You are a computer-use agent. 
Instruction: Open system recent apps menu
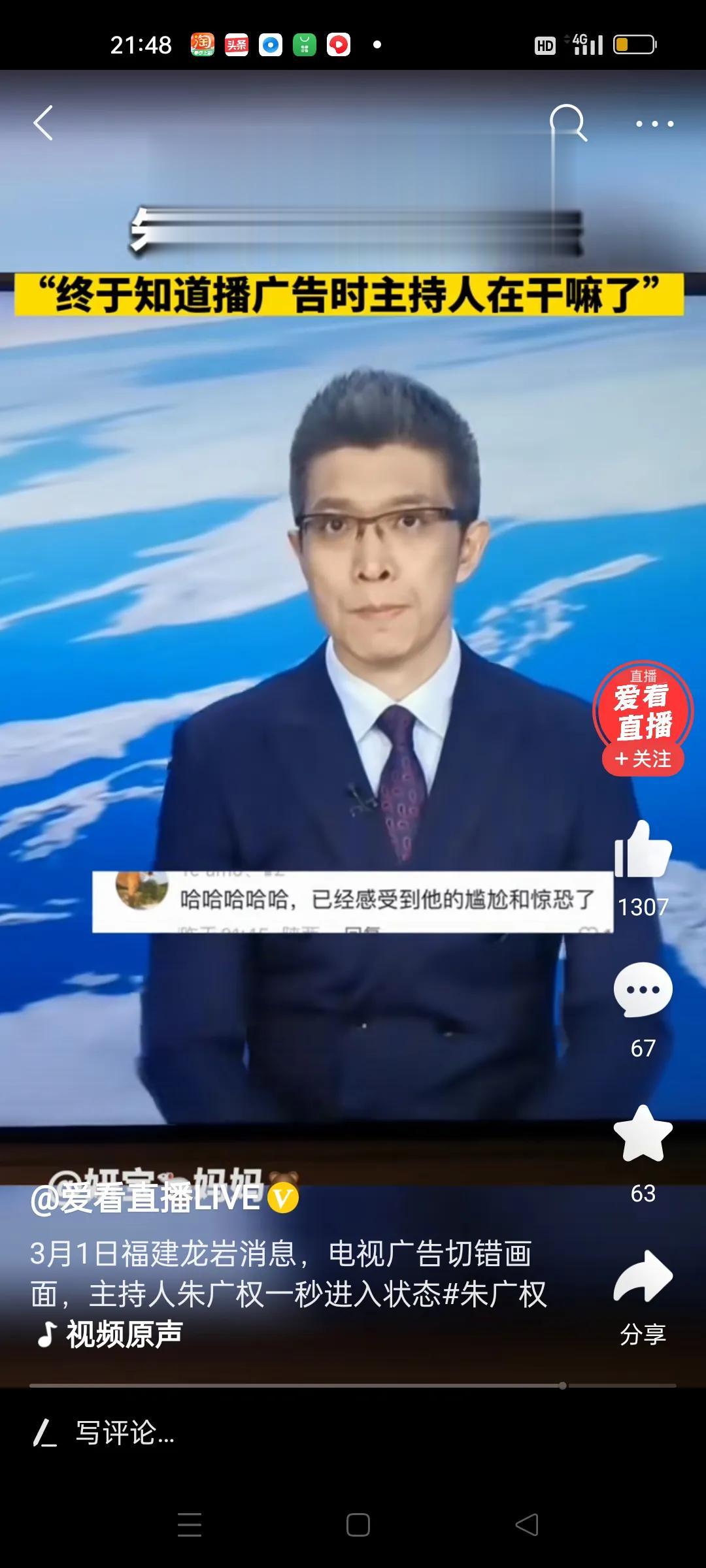point(190,1525)
